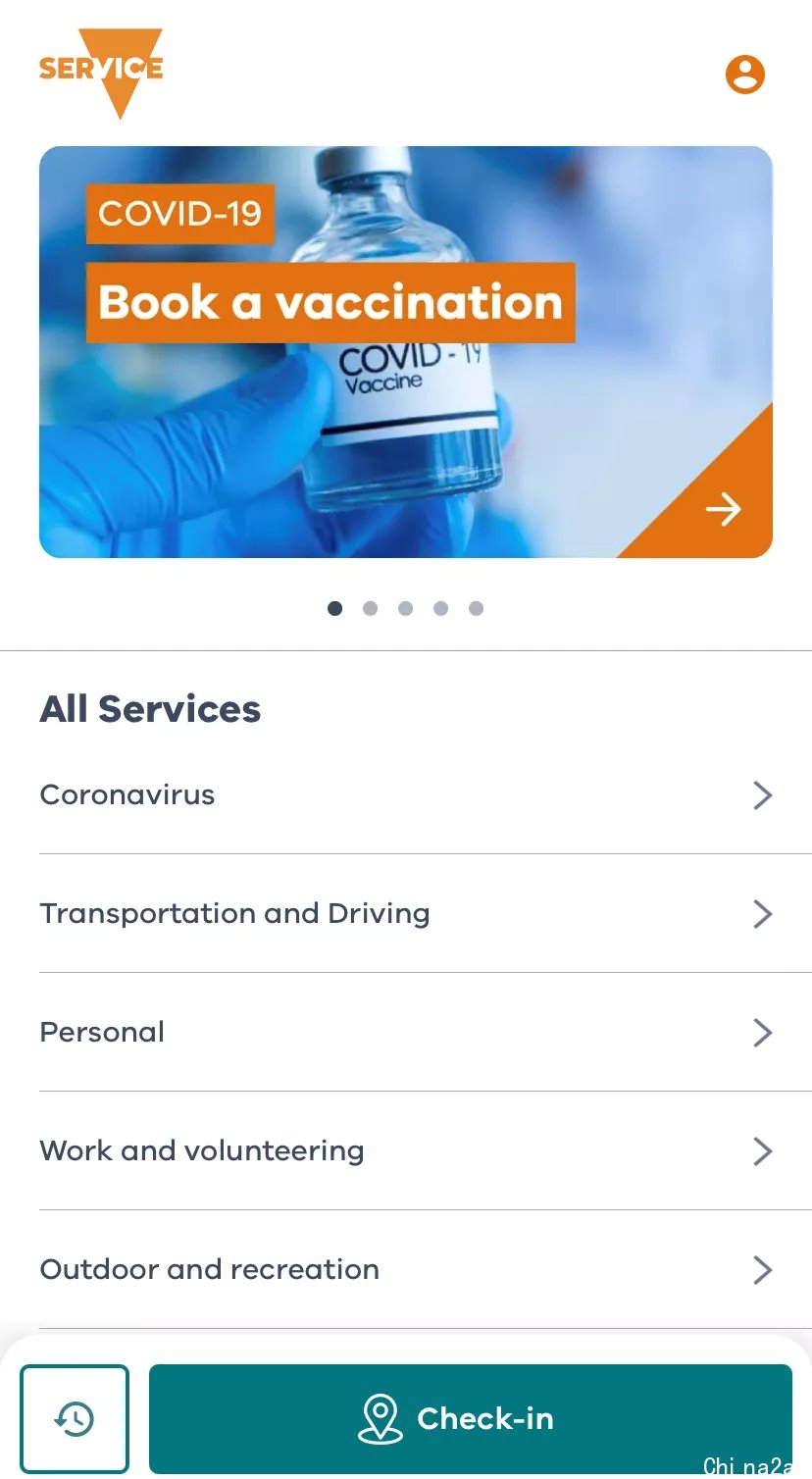Start a Check-in
The width and height of the screenshot is (812, 1479).
[x=471, y=1418]
